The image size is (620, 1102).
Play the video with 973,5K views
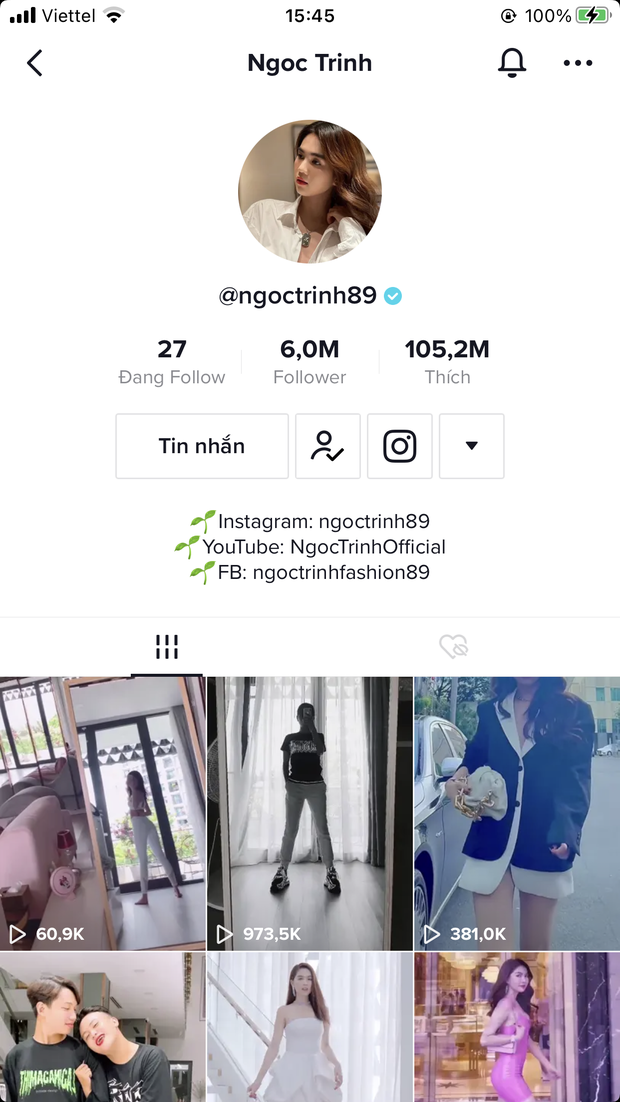pyautogui.click(x=309, y=812)
